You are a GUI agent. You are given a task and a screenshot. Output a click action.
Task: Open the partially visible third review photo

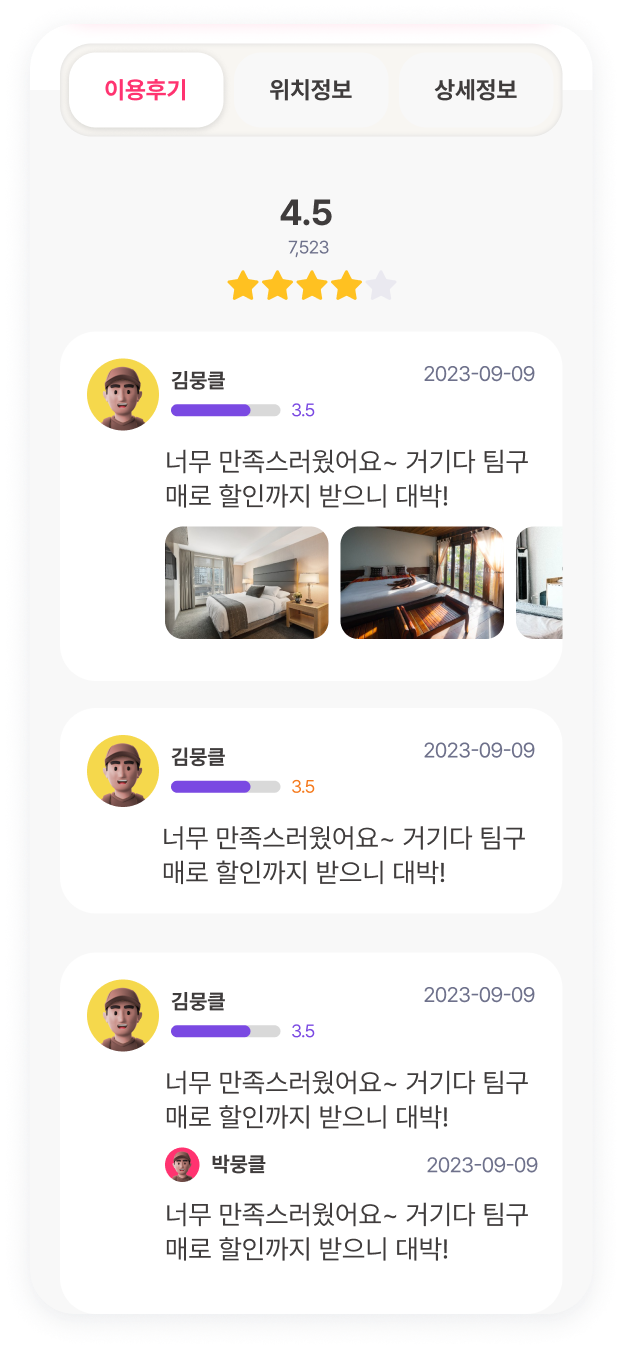[x=539, y=583]
